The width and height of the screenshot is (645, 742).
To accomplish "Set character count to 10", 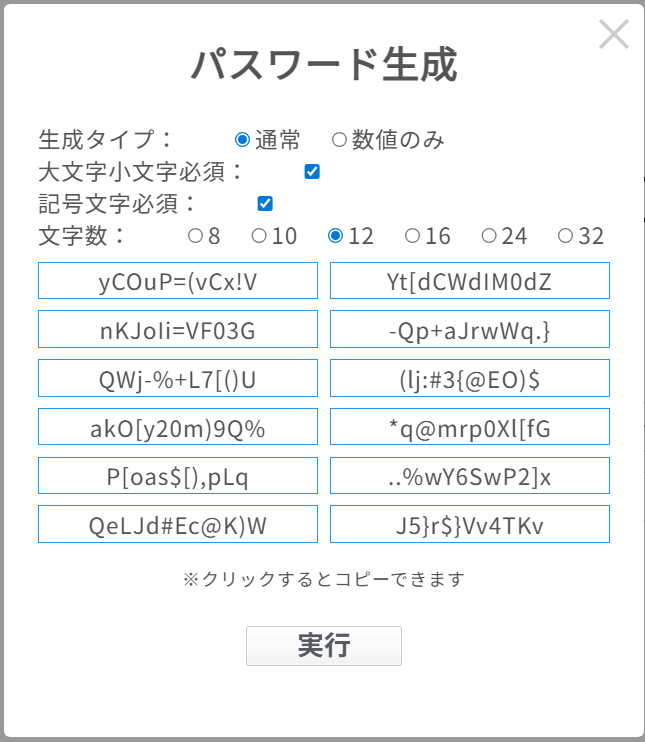I will point(259,236).
